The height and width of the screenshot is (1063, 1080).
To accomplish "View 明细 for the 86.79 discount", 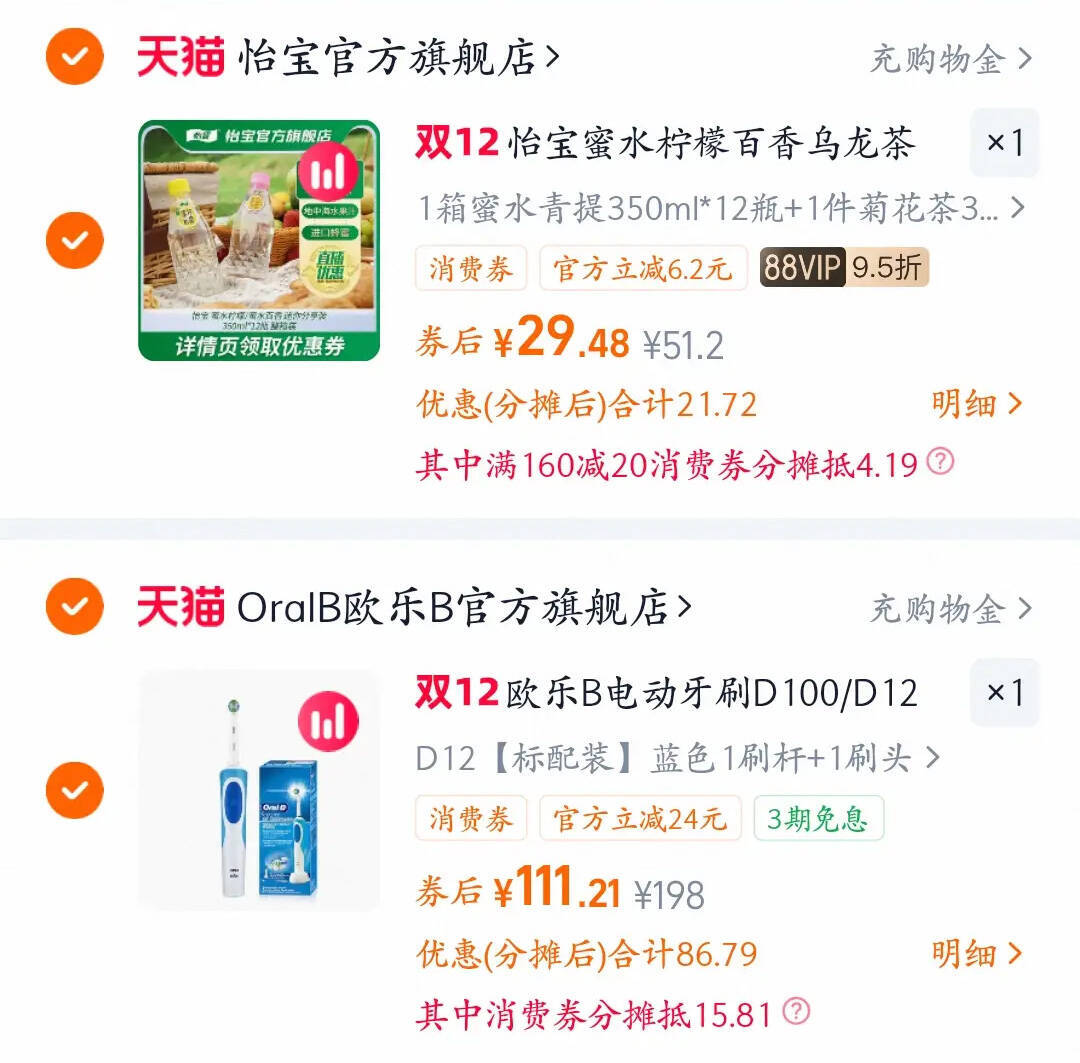I will click(977, 953).
